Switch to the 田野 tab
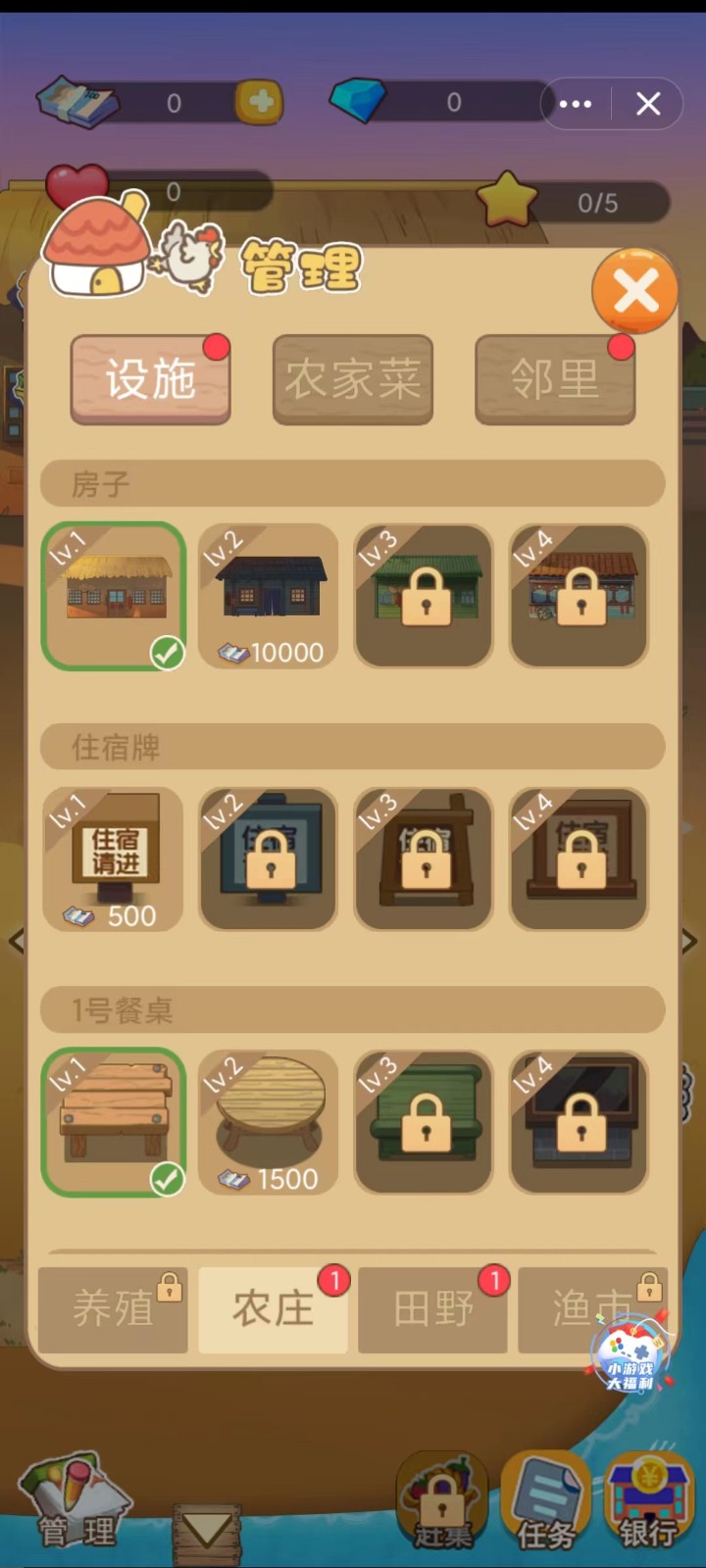Screen dimensions: 706x1568 tap(432, 1309)
